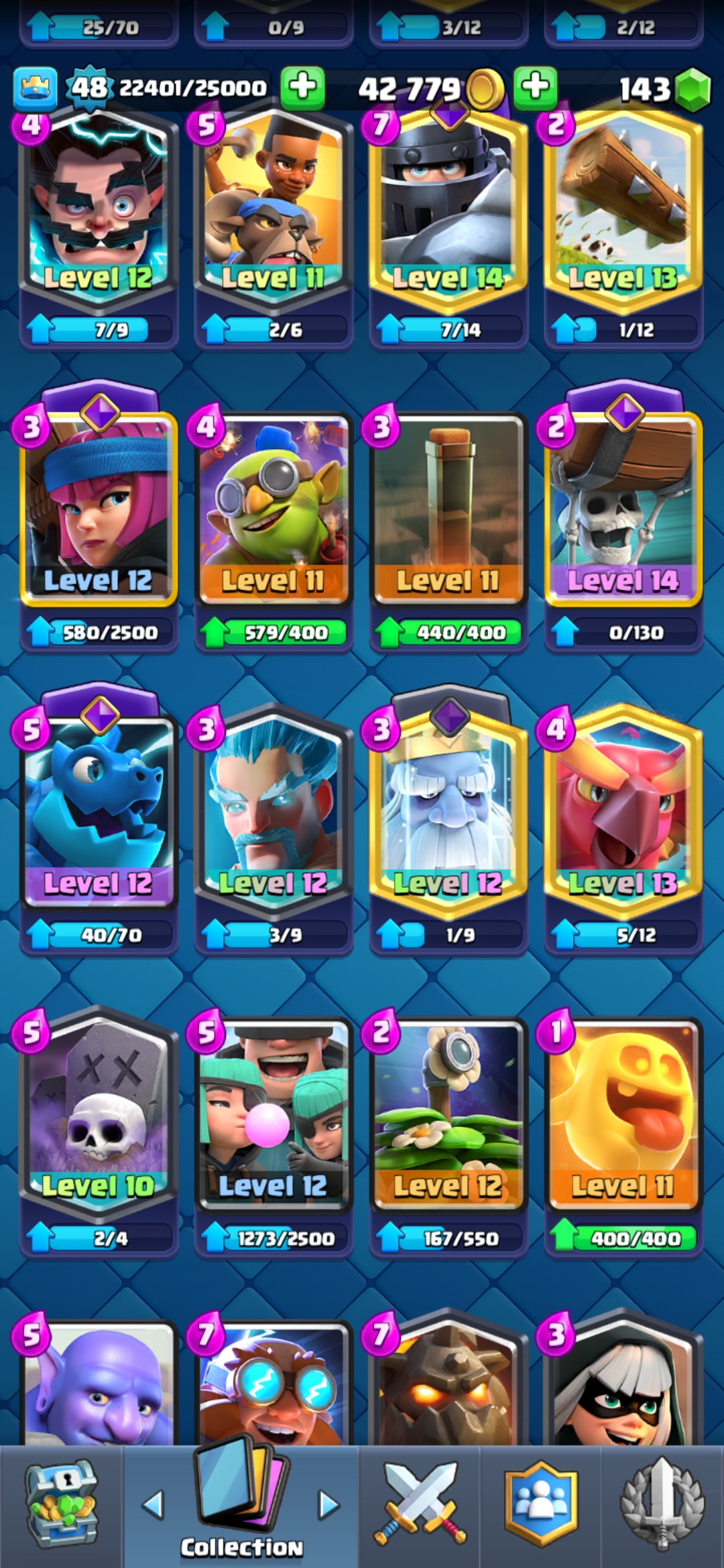Viewport: 724px width, 1568px height.
Task: Select the Graveyard Level 10 card
Action: (99, 1132)
